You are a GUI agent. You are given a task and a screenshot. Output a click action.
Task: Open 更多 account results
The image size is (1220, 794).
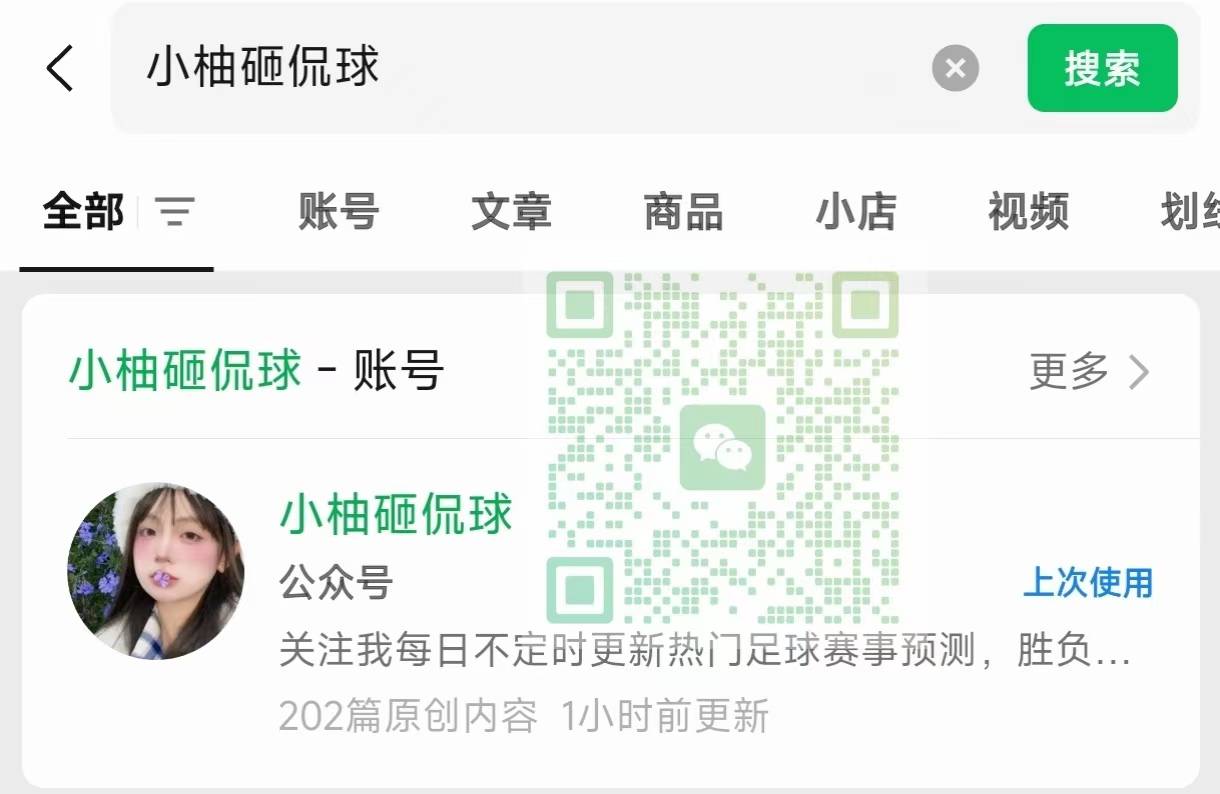click(x=1088, y=372)
